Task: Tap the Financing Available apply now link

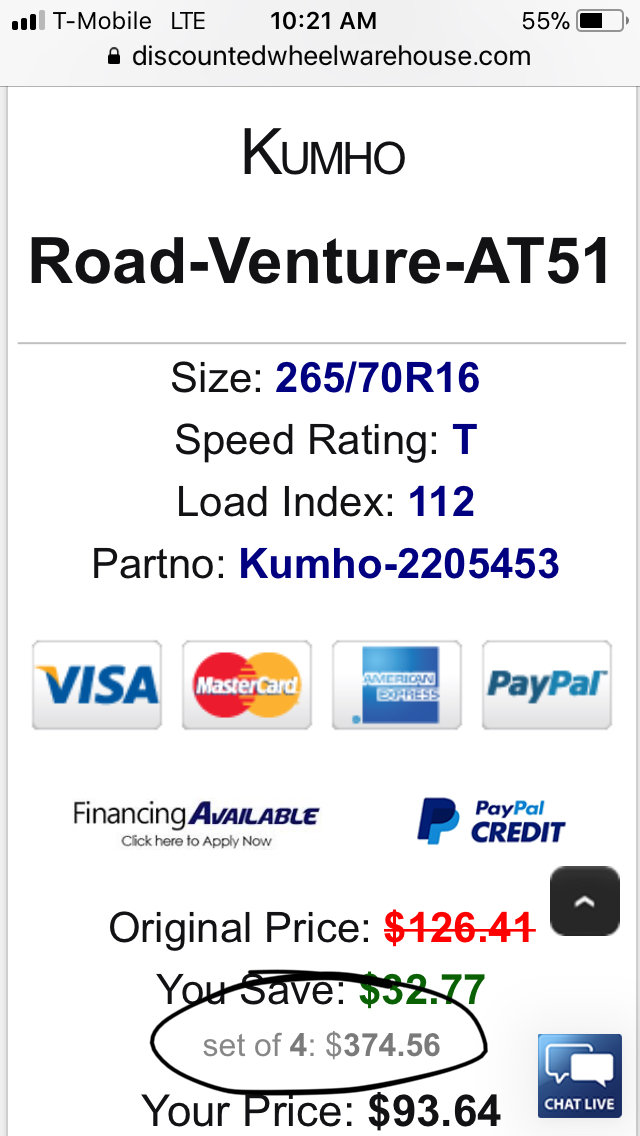Action: pos(195,824)
